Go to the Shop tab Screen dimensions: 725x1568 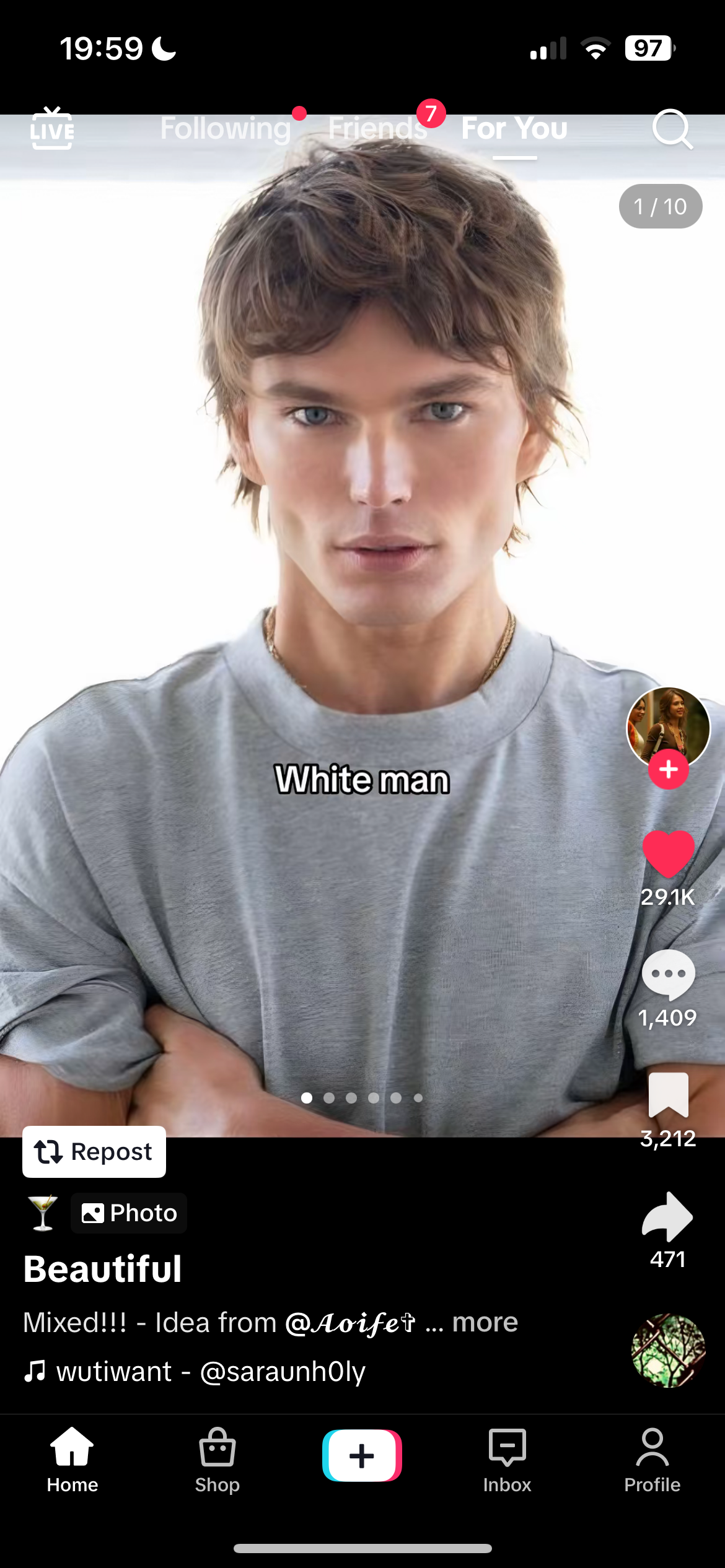coord(217,1460)
